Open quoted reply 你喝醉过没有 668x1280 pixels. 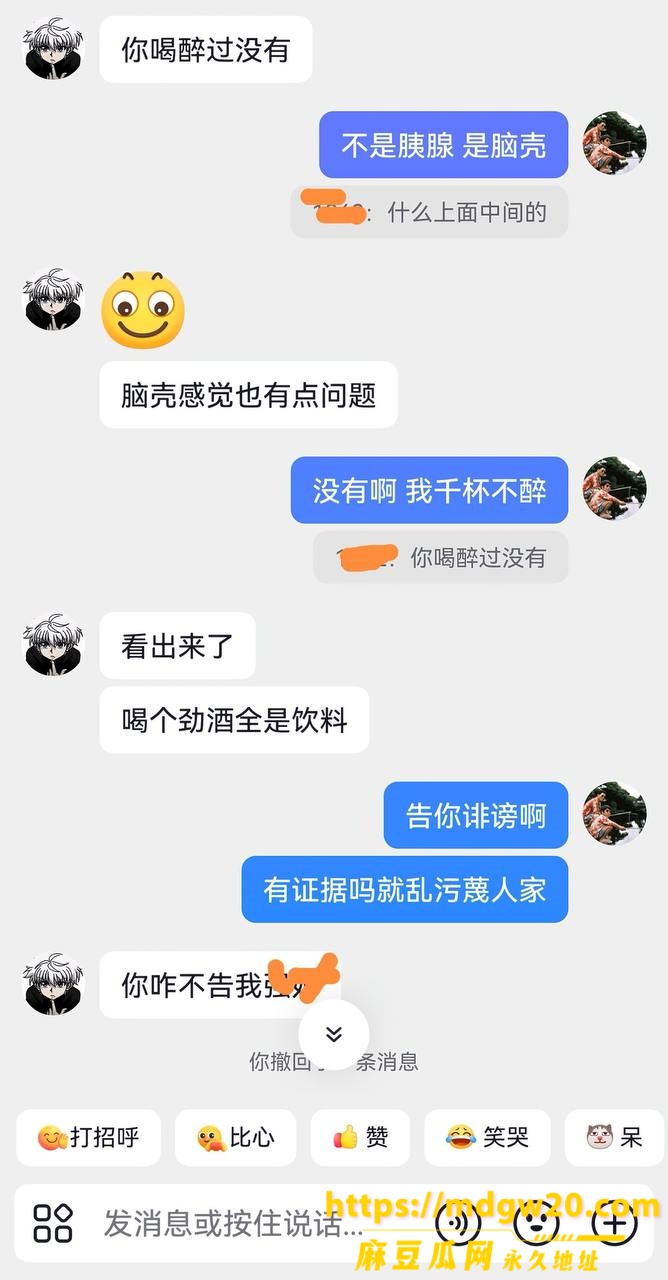pyautogui.click(x=441, y=557)
